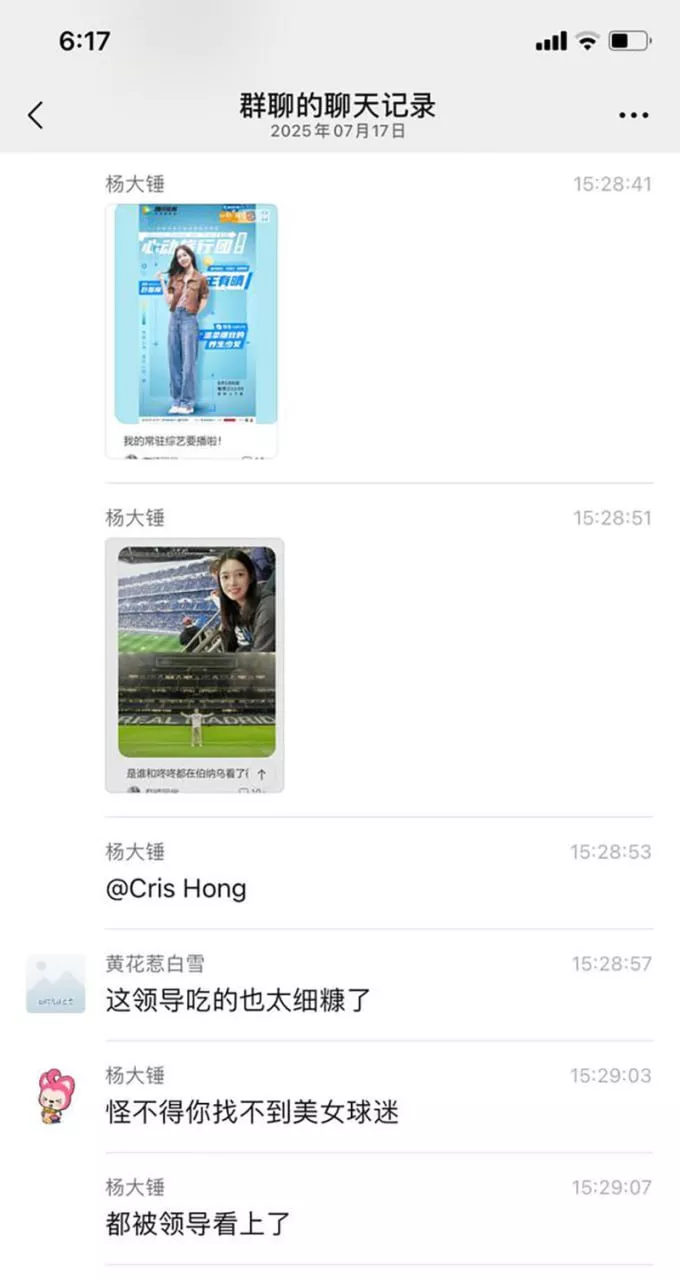Screen dimensions: 680x1280
Task: Open the three-dot more options menu
Action: click(x=634, y=115)
